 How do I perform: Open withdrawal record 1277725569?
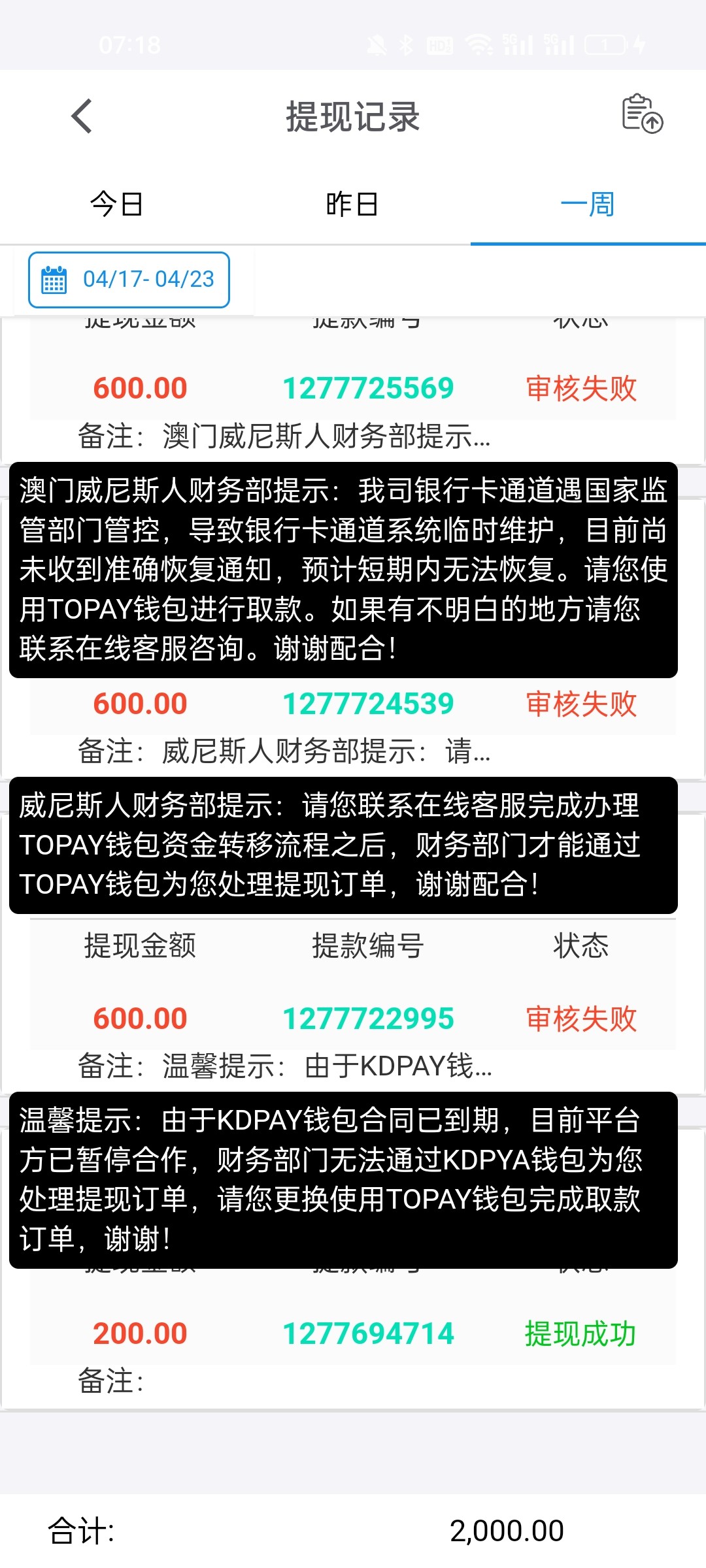point(367,388)
